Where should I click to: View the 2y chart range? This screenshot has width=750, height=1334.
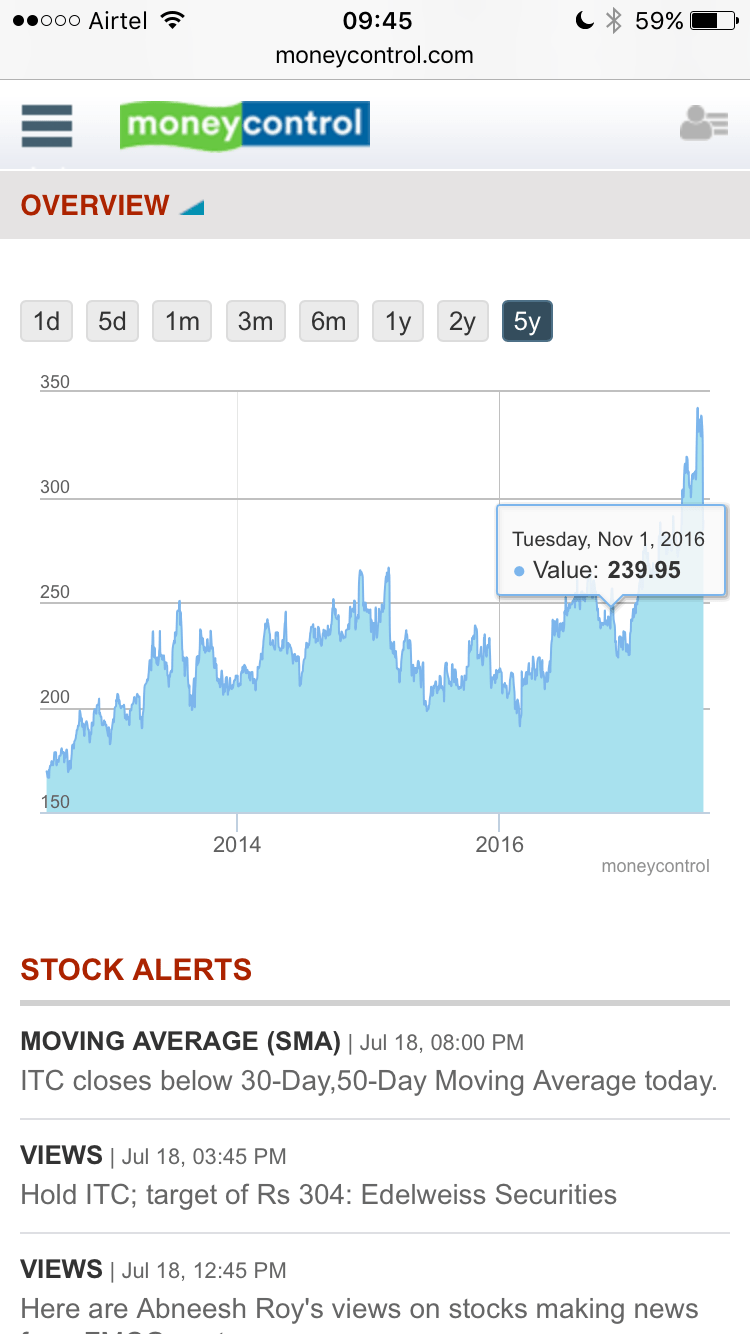click(462, 322)
